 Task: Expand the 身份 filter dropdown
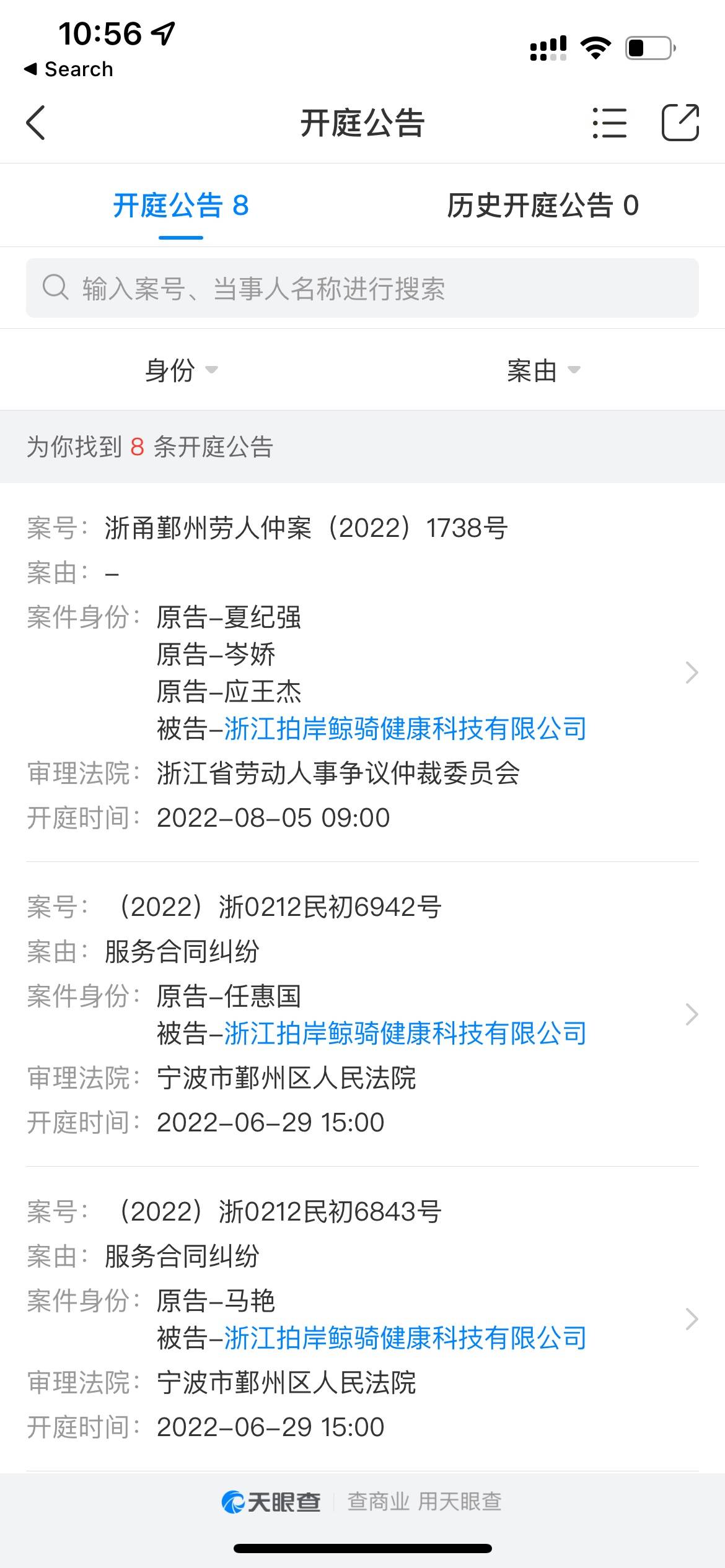pos(181,370)
